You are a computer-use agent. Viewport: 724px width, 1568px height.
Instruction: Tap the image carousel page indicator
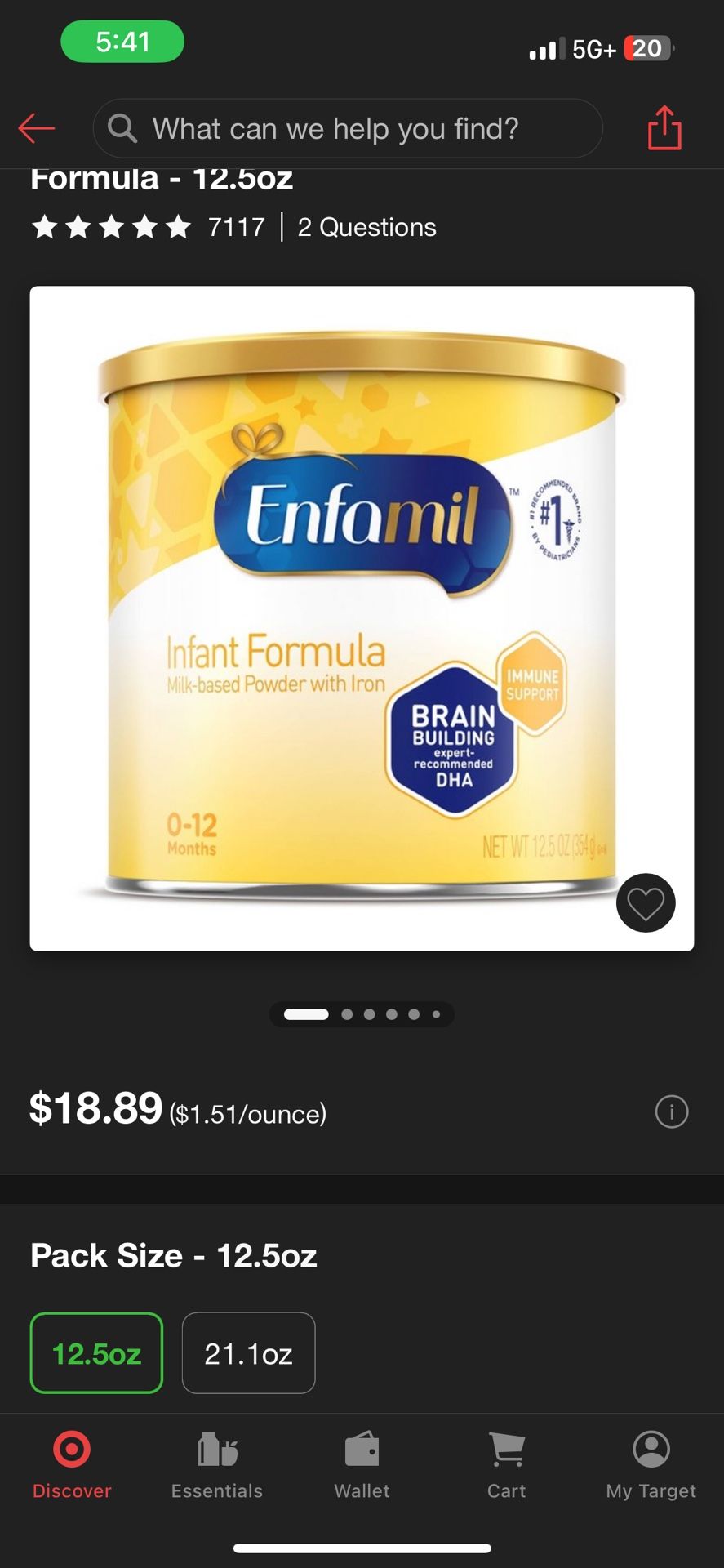(x=362, y=1014)
